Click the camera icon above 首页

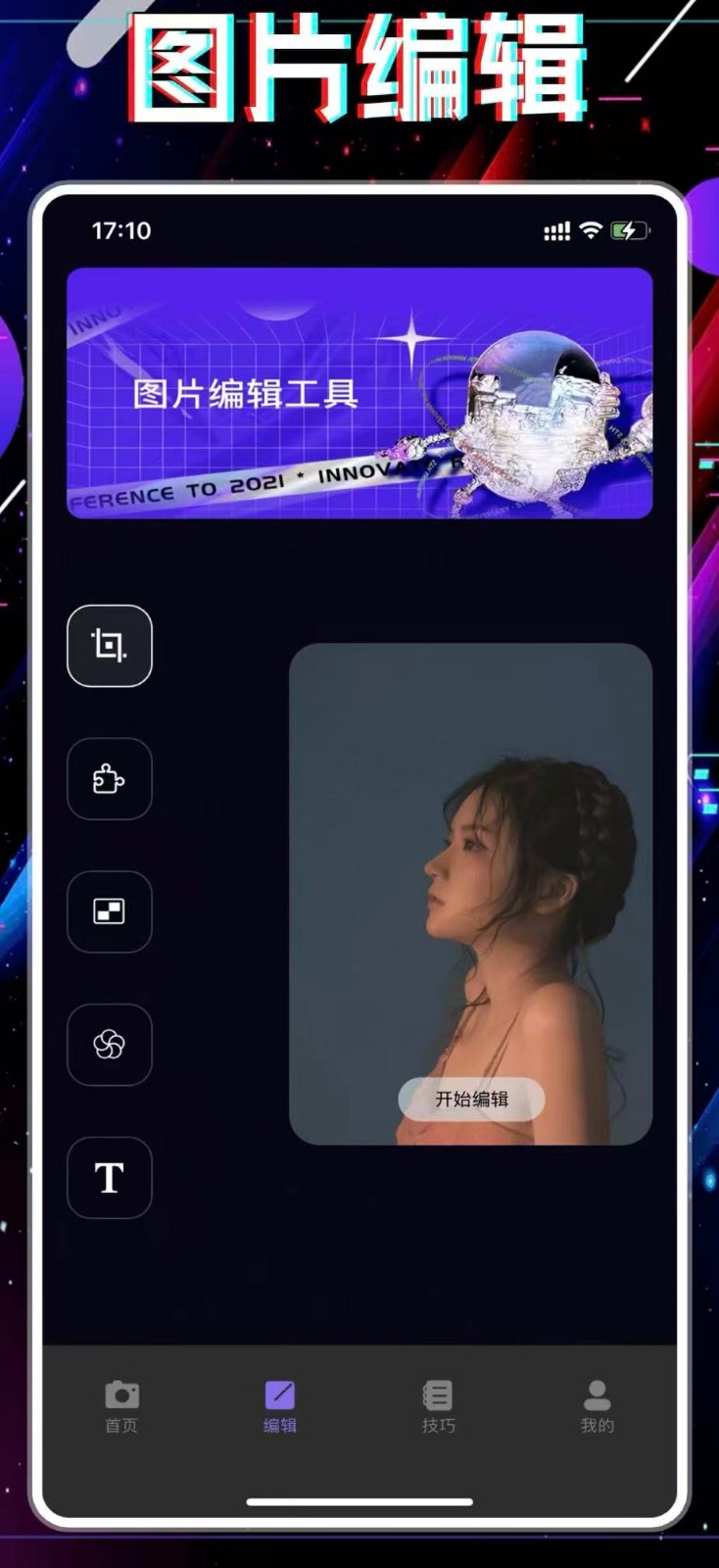click(x=120, y=1395)
